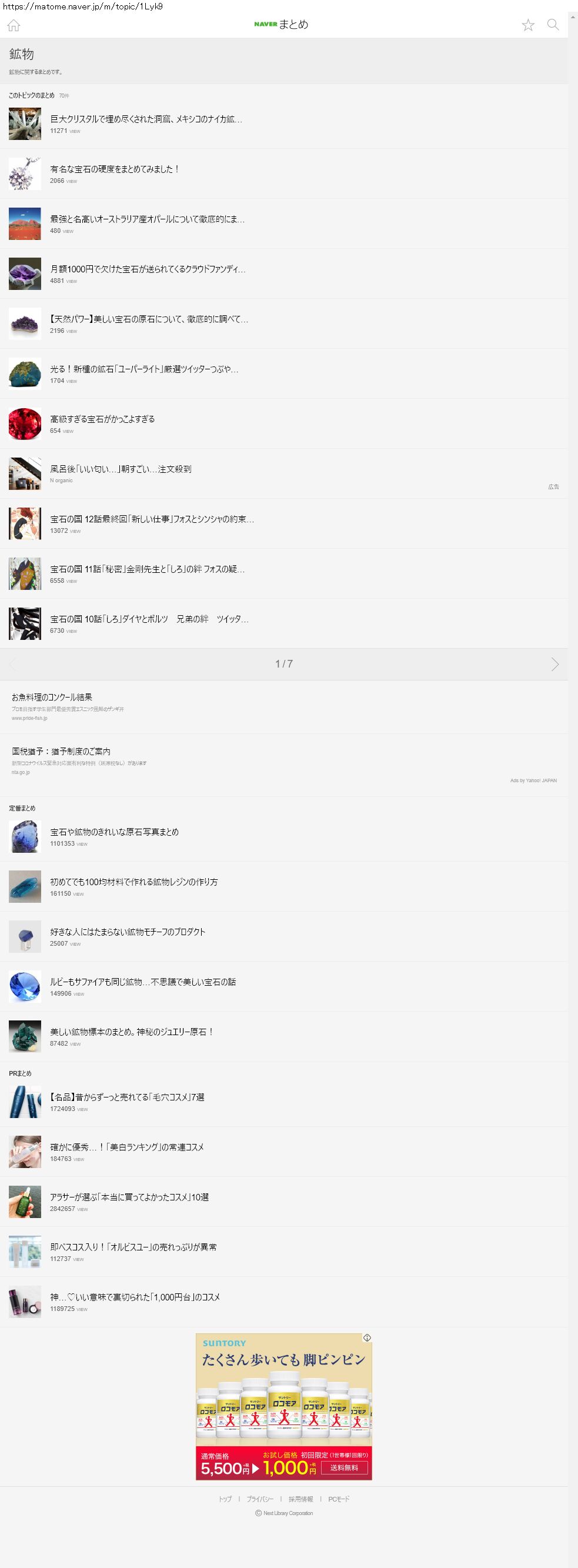View the 100均 mineral resin tutorial
This screenshot has height=1568, width=578.
coord(134,882)
